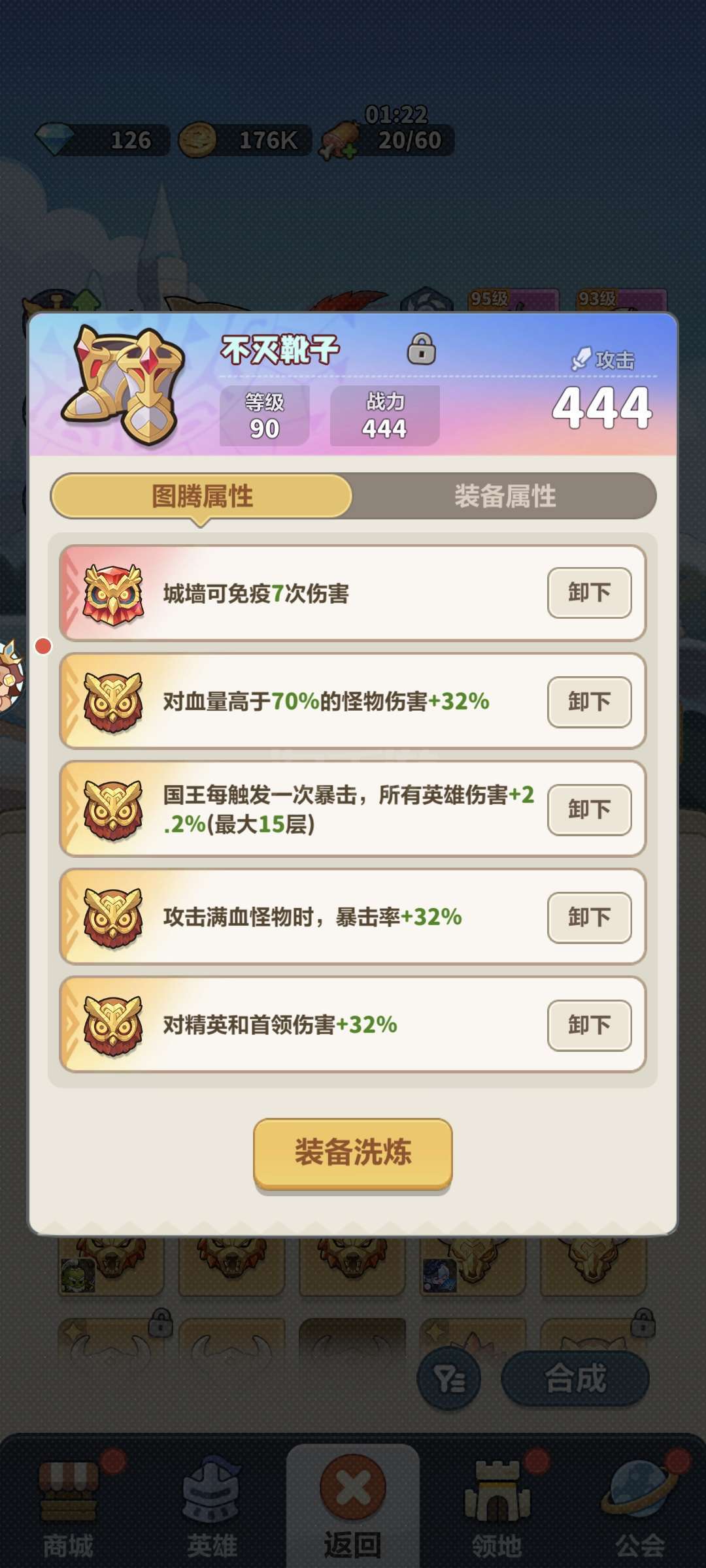
Task: Remove the 国王每触发一次暴击 totem
Action: coord(589,809)
